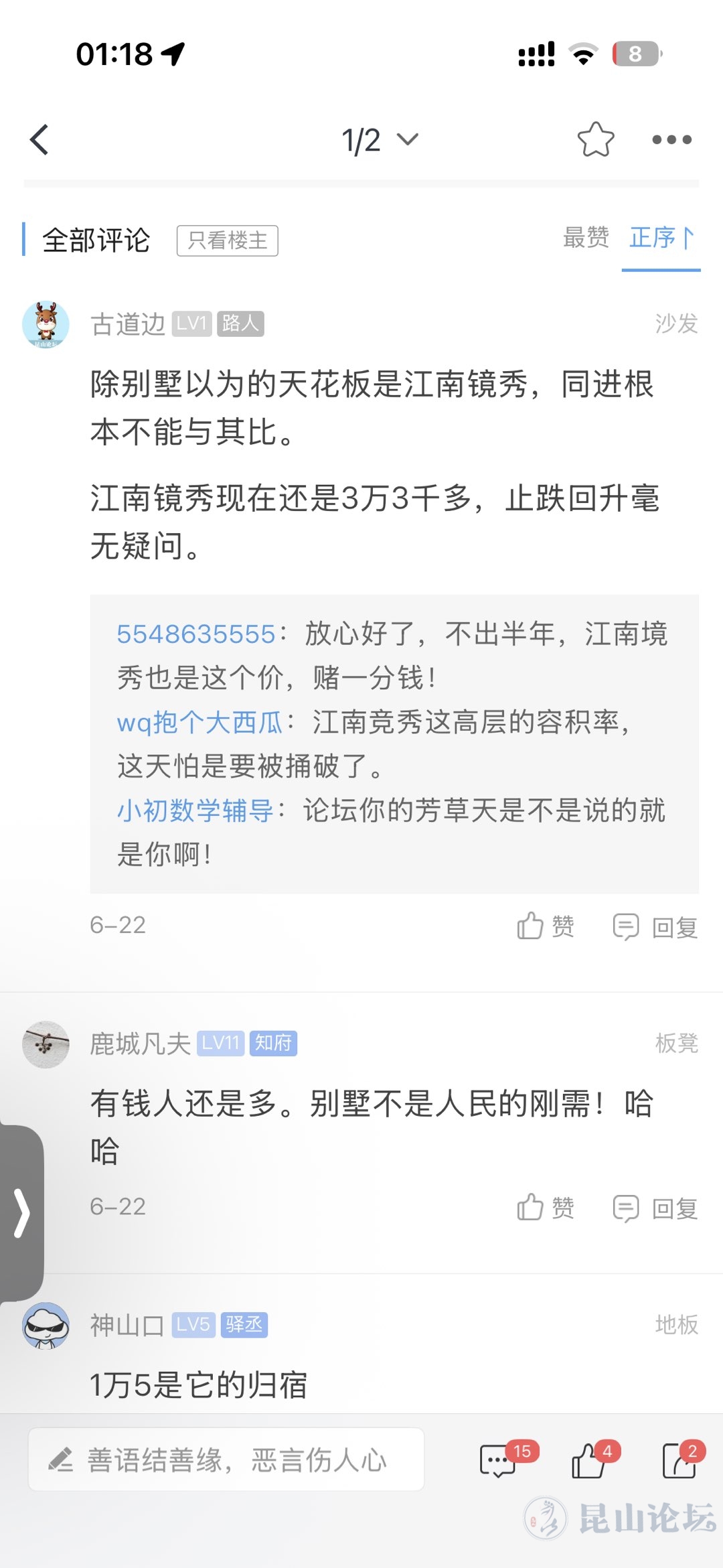
Task: Like 鹿城凡夫's comment
Action: tap(545, 1208)
